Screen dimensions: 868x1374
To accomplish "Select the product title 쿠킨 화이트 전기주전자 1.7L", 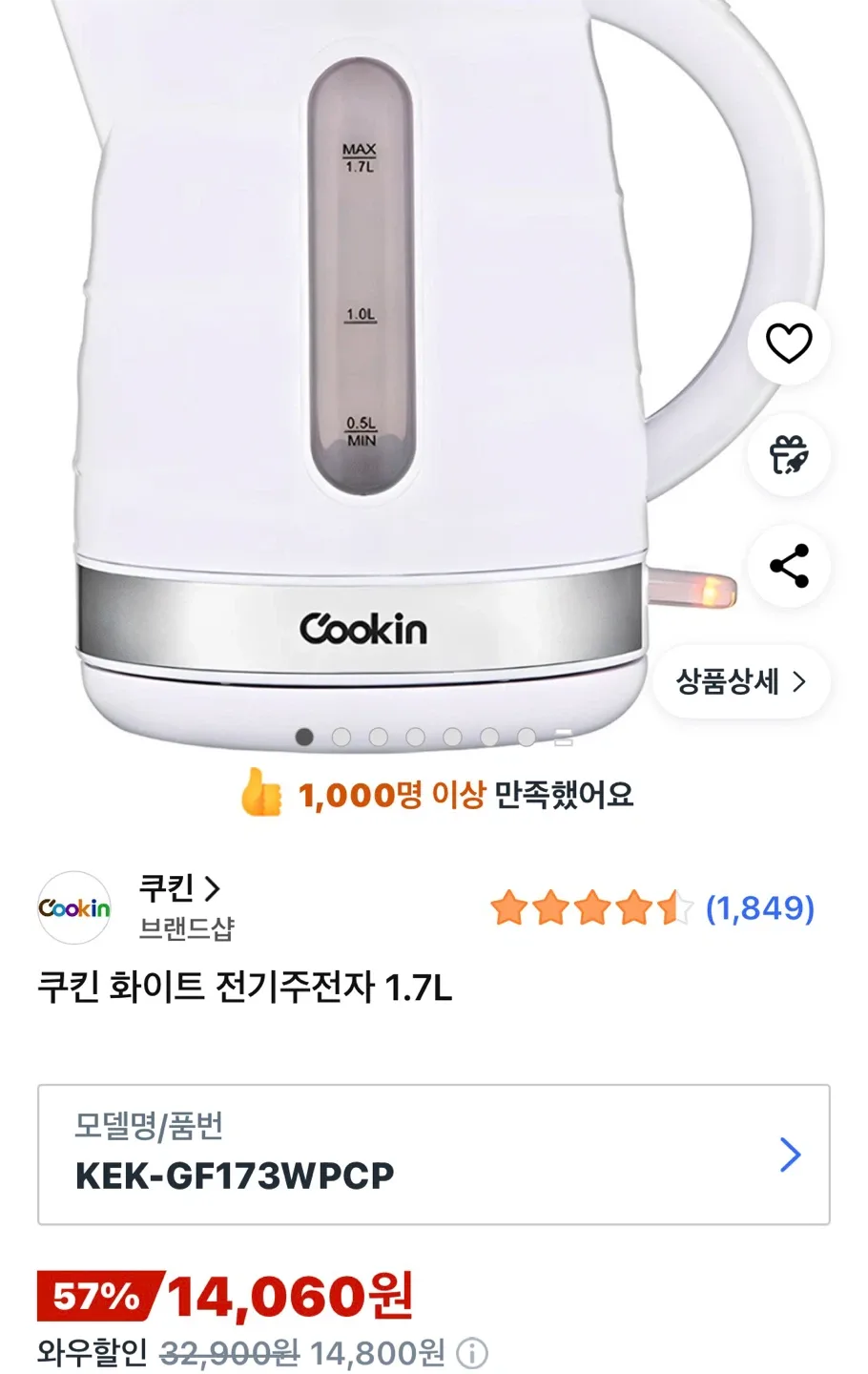I will [248, 989].
